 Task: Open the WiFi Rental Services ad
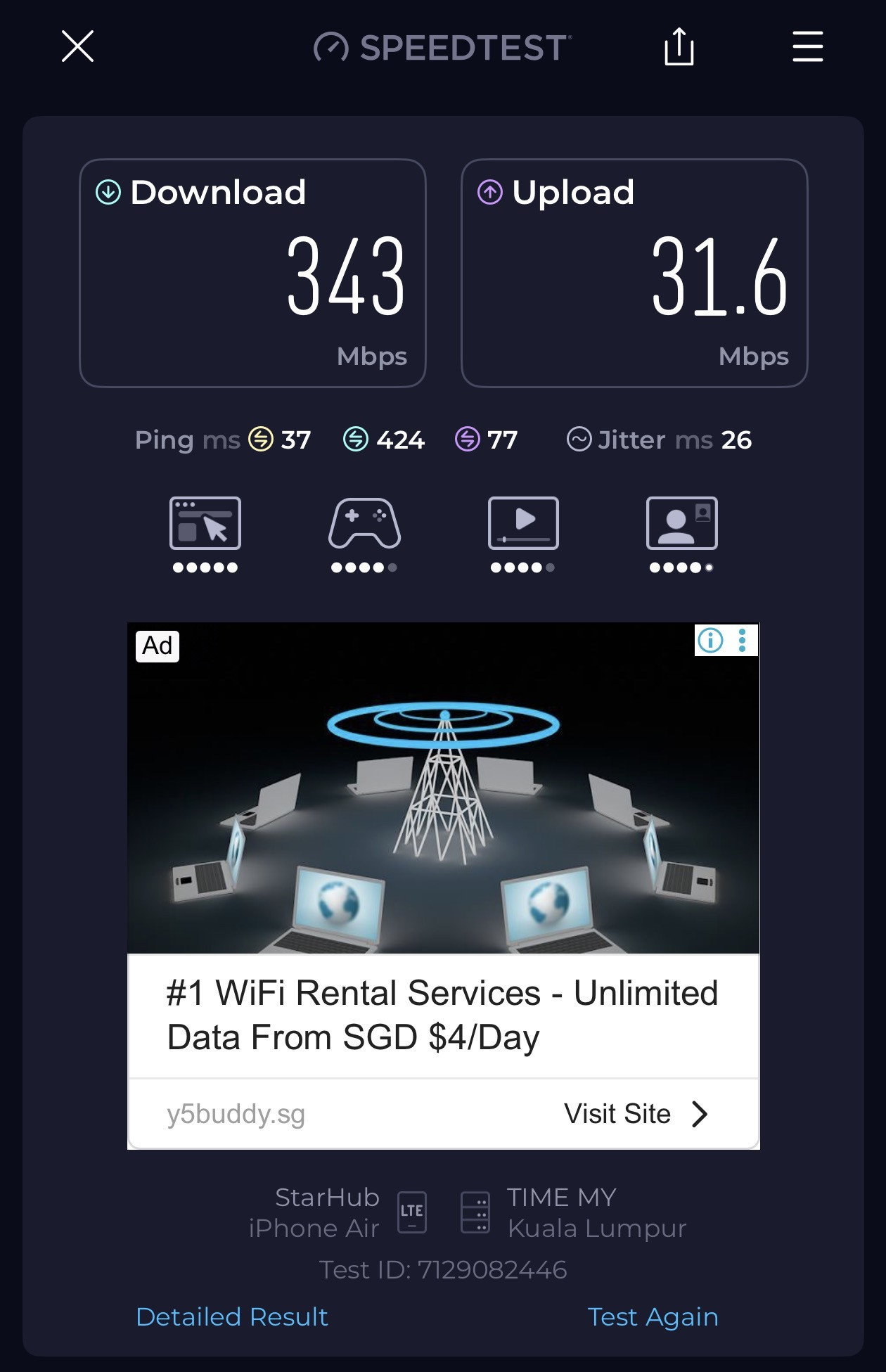click(443, 1015)
